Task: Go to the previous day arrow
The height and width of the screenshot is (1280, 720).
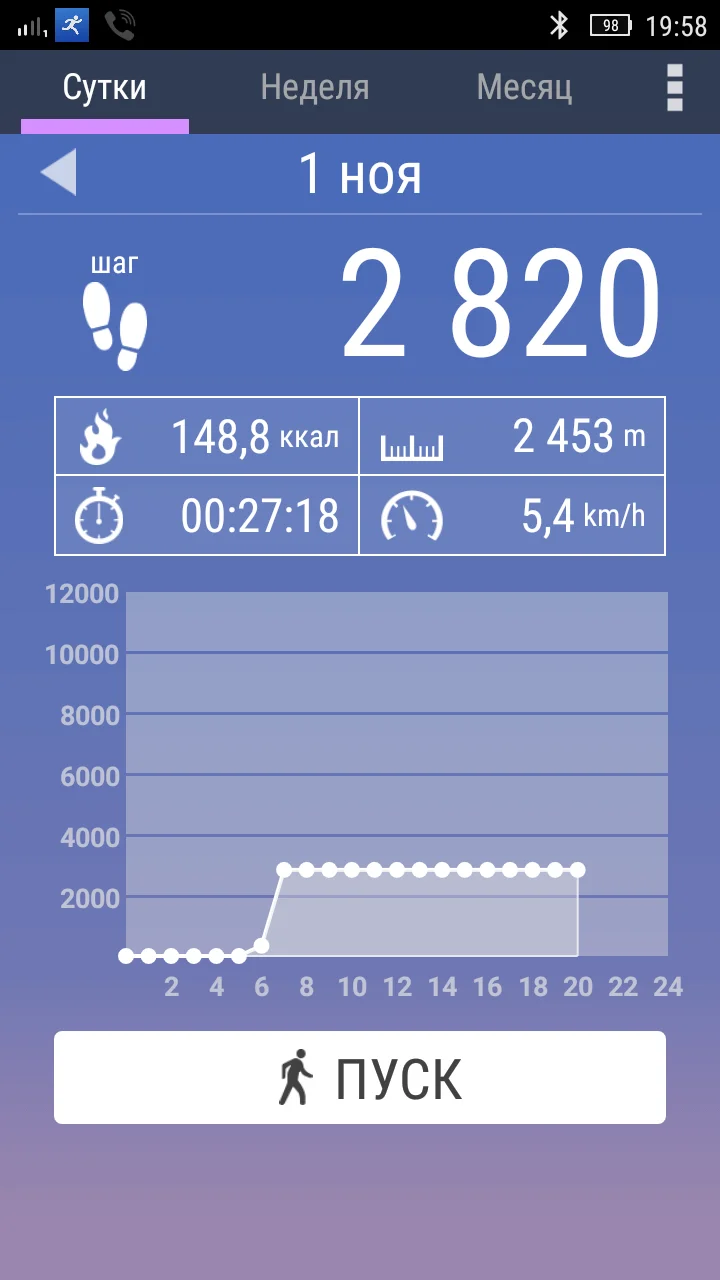Action: 58,172
